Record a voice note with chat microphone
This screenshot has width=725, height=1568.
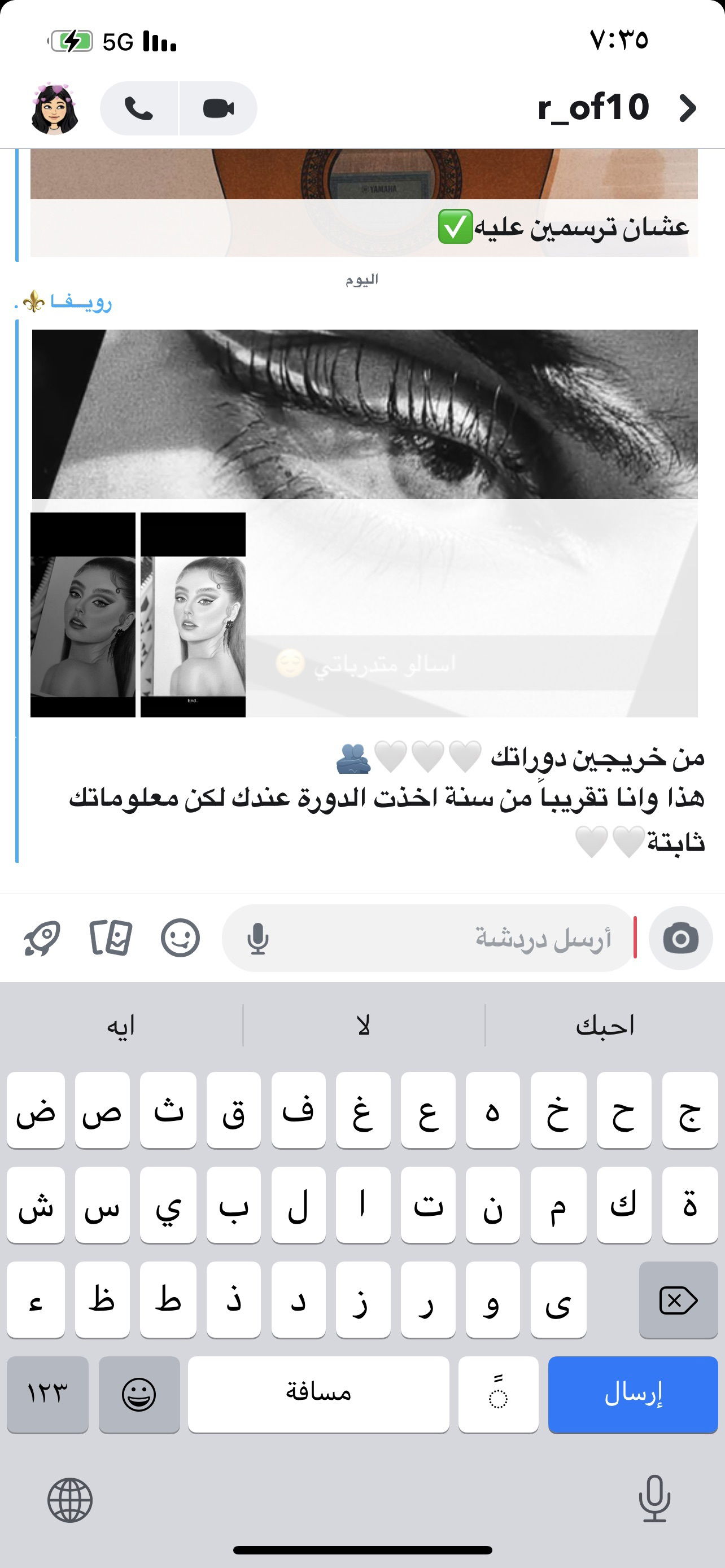[x=257, y=938]
